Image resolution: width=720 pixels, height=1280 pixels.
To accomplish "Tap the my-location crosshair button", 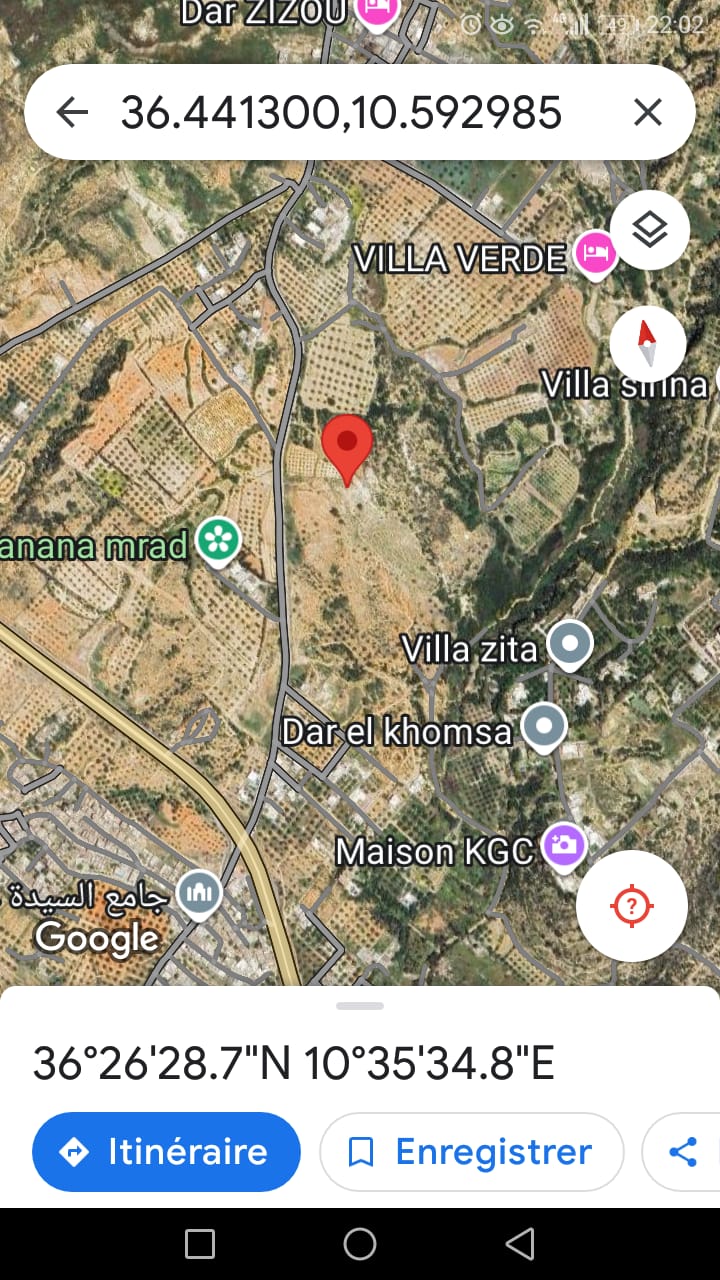I will pos(632,905).
